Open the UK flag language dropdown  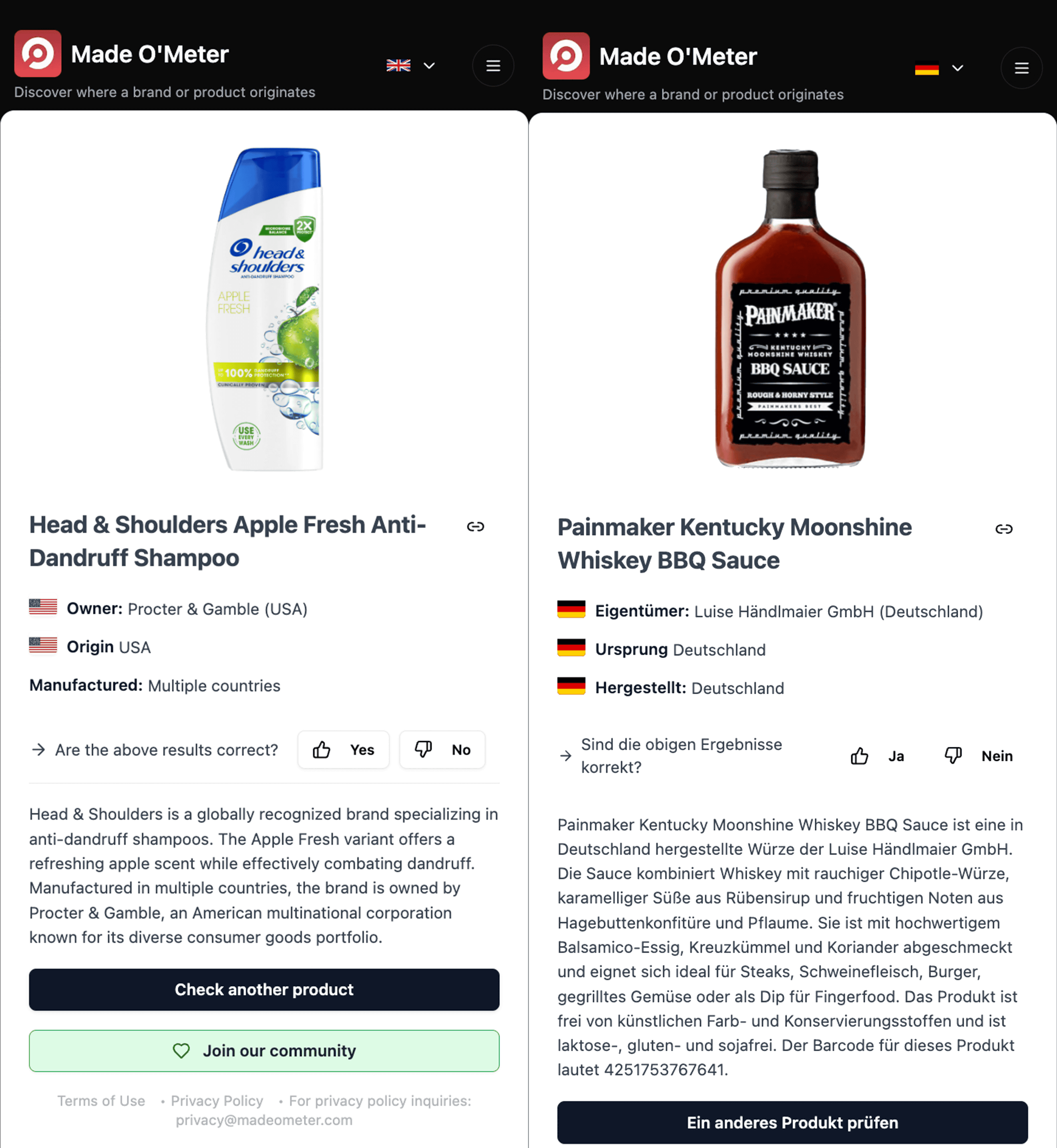[410, 66]
